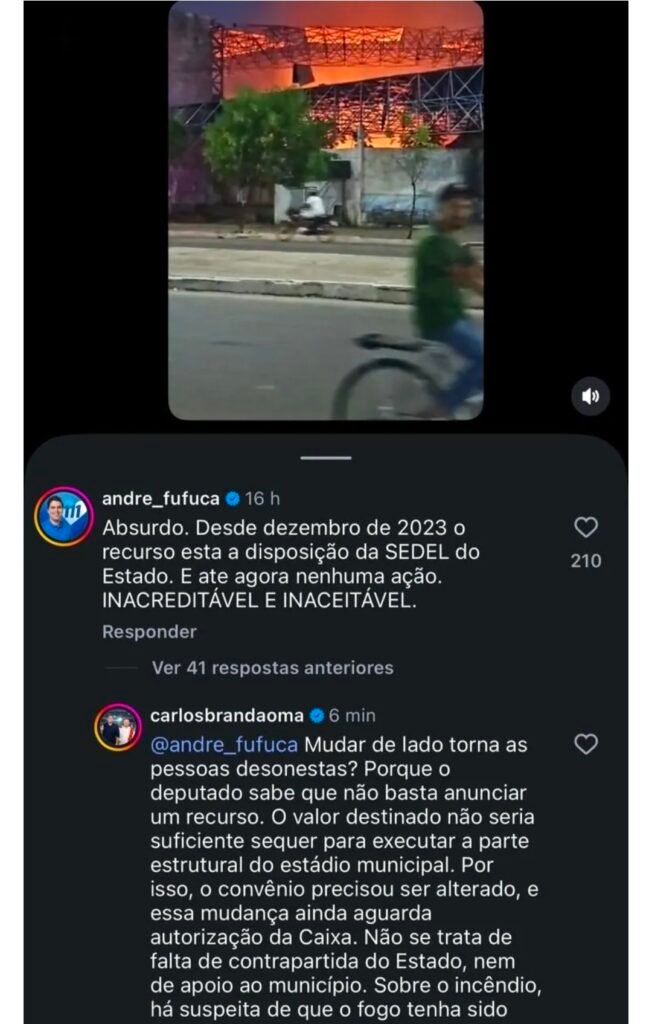Image resolution: width=652 pixels, height=1024 pixels.
Task: Tap Responder under andre_fufuca's comment
Action: click(x=149, y=632)
